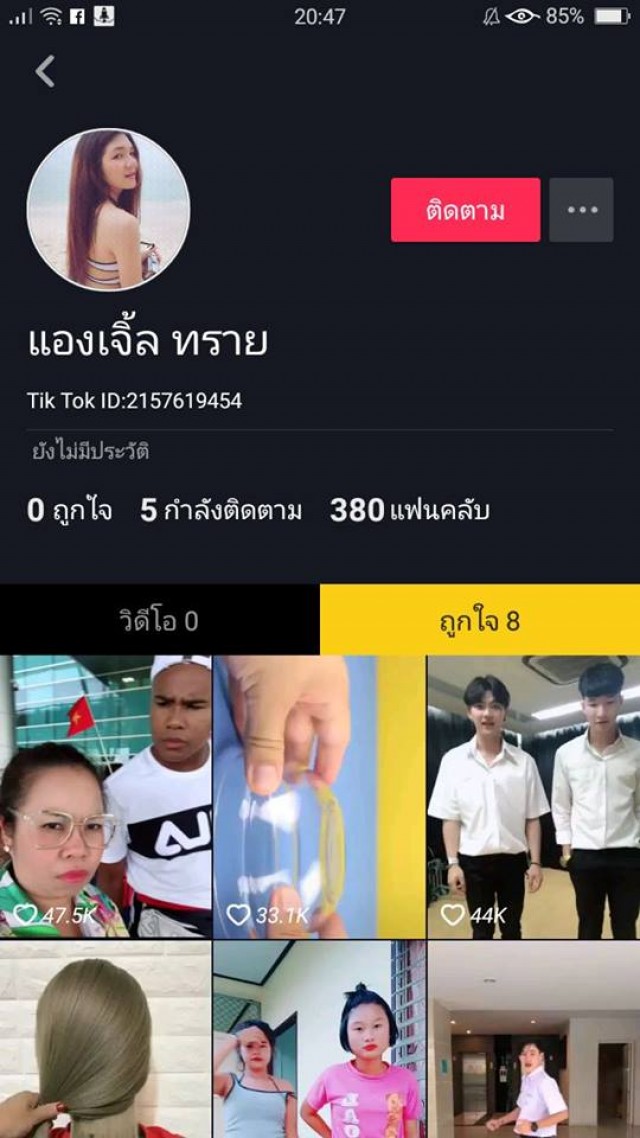View the 5 กำลังติดตาม following list

[x=221, y=511]
